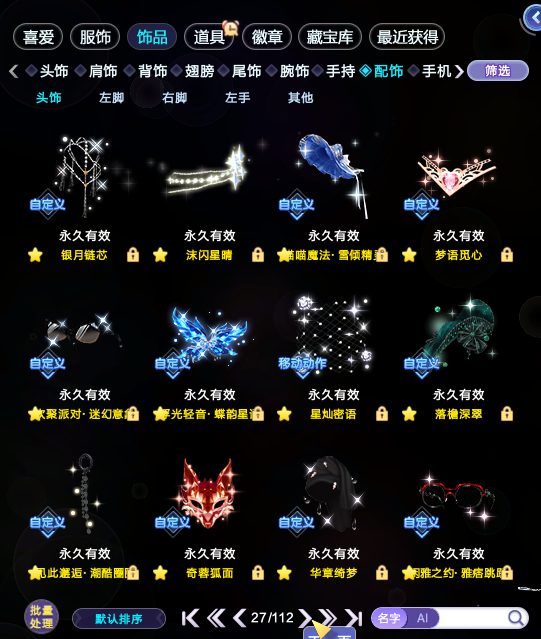Toggle the lock on 梦语觅心

point(507,255)
